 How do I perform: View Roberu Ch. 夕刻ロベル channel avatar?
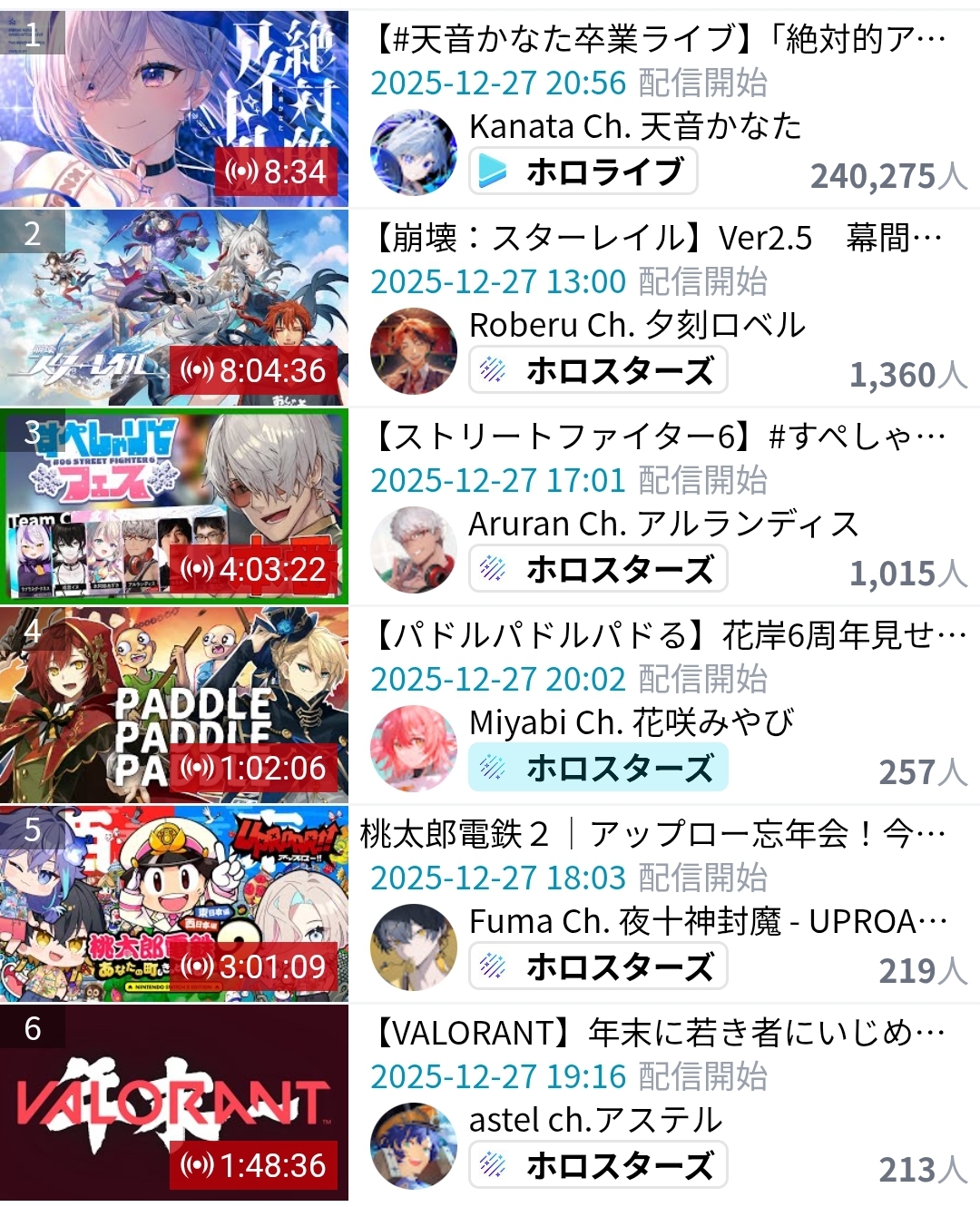pos(413,351)
